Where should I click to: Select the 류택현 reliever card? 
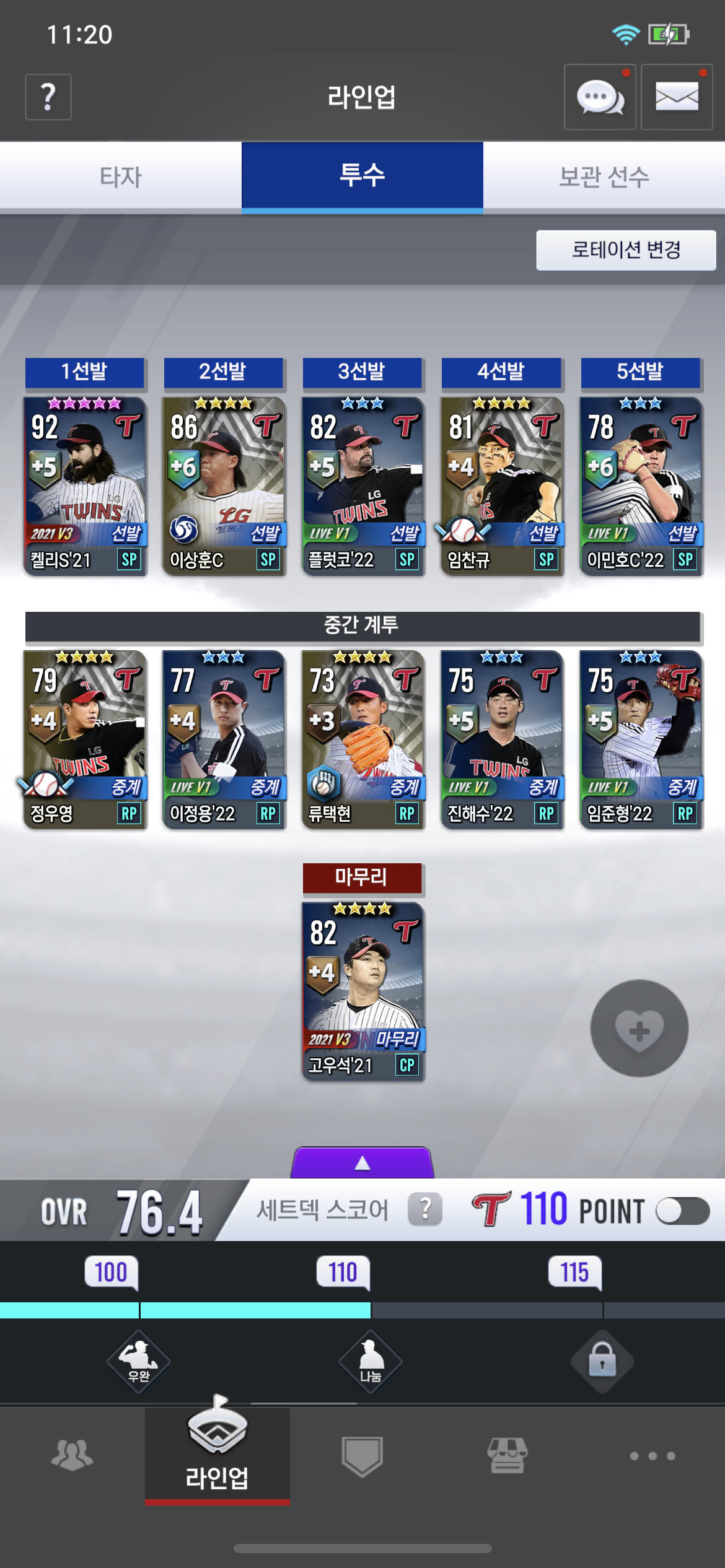363,739
